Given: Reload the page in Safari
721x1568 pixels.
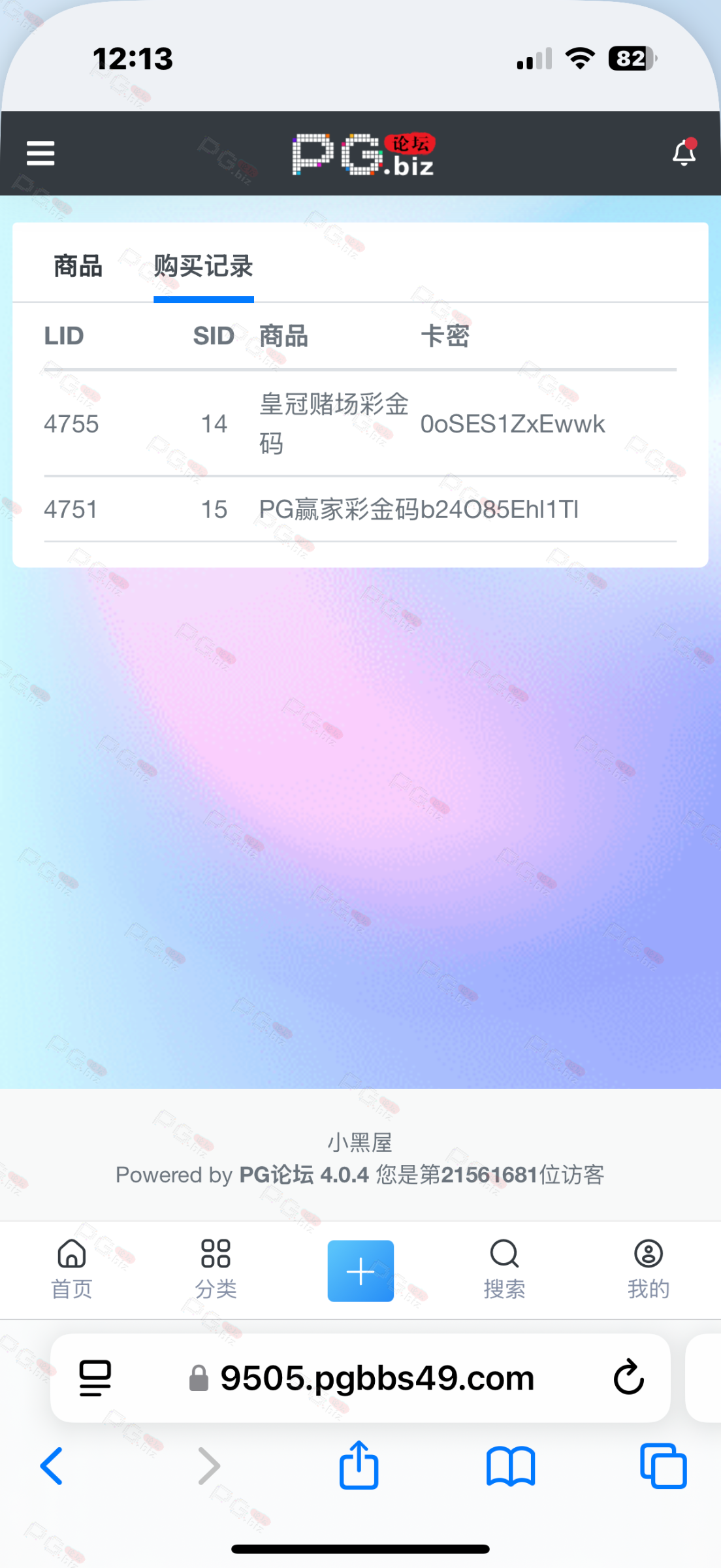Looking at the screenshot, I should (x=628, y=1377).
